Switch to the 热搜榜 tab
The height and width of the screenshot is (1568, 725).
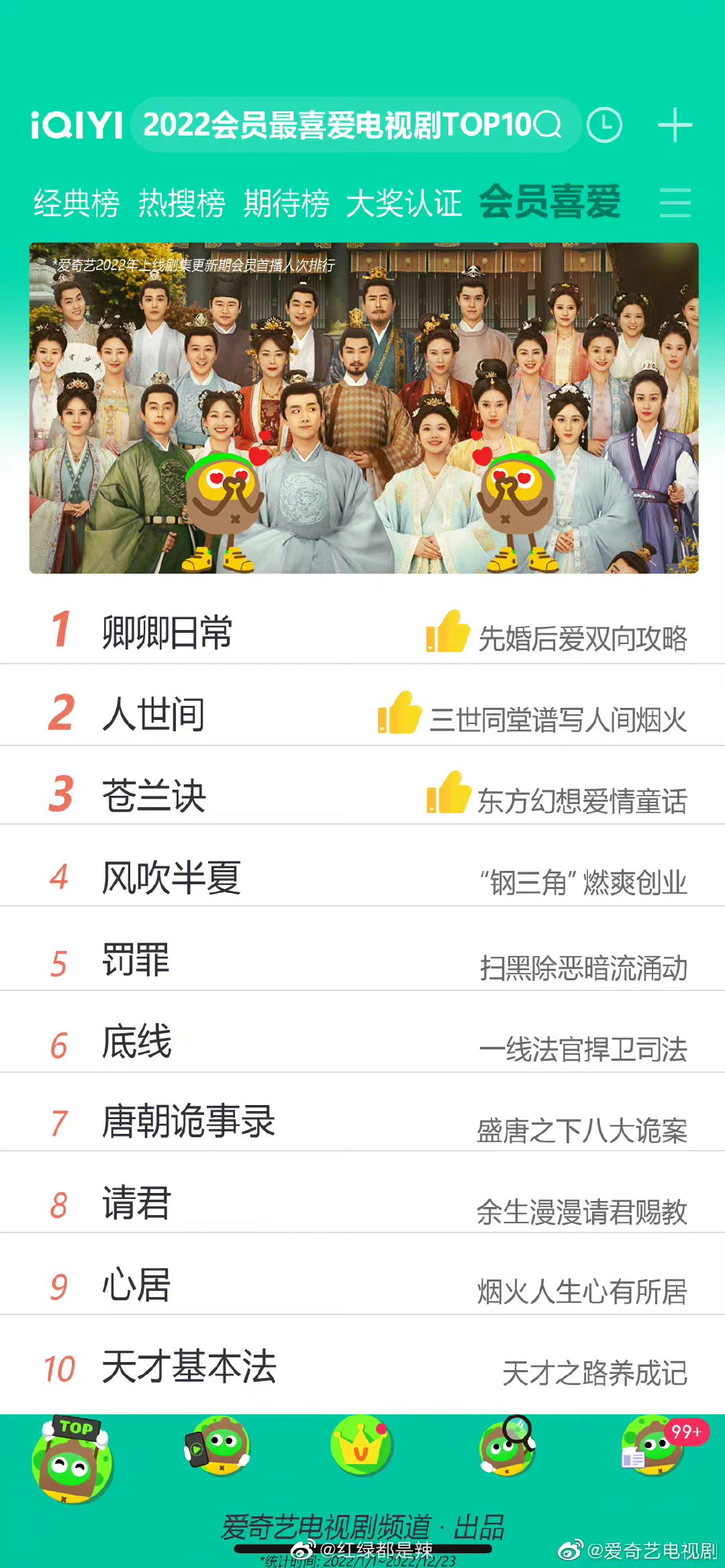[x=183, y=203]
